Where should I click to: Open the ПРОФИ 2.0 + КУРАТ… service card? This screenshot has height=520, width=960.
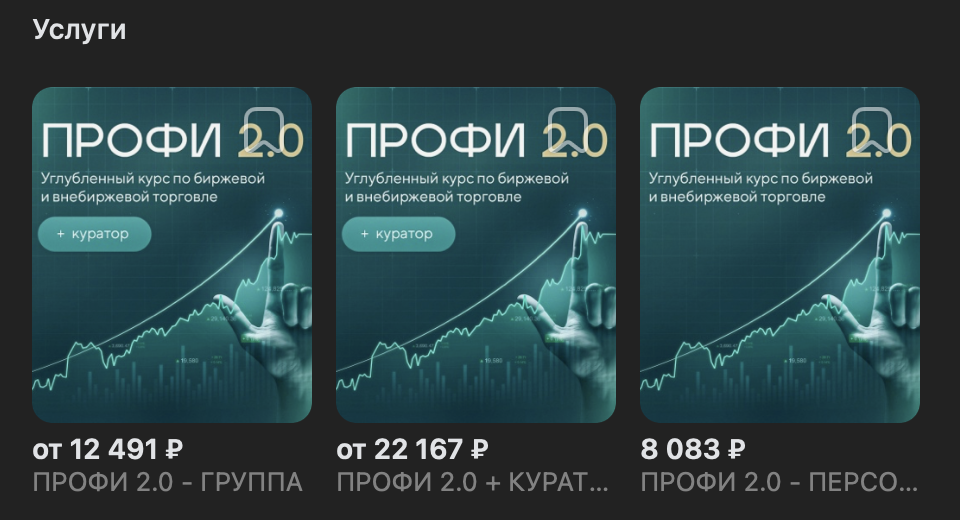point(475,300)
